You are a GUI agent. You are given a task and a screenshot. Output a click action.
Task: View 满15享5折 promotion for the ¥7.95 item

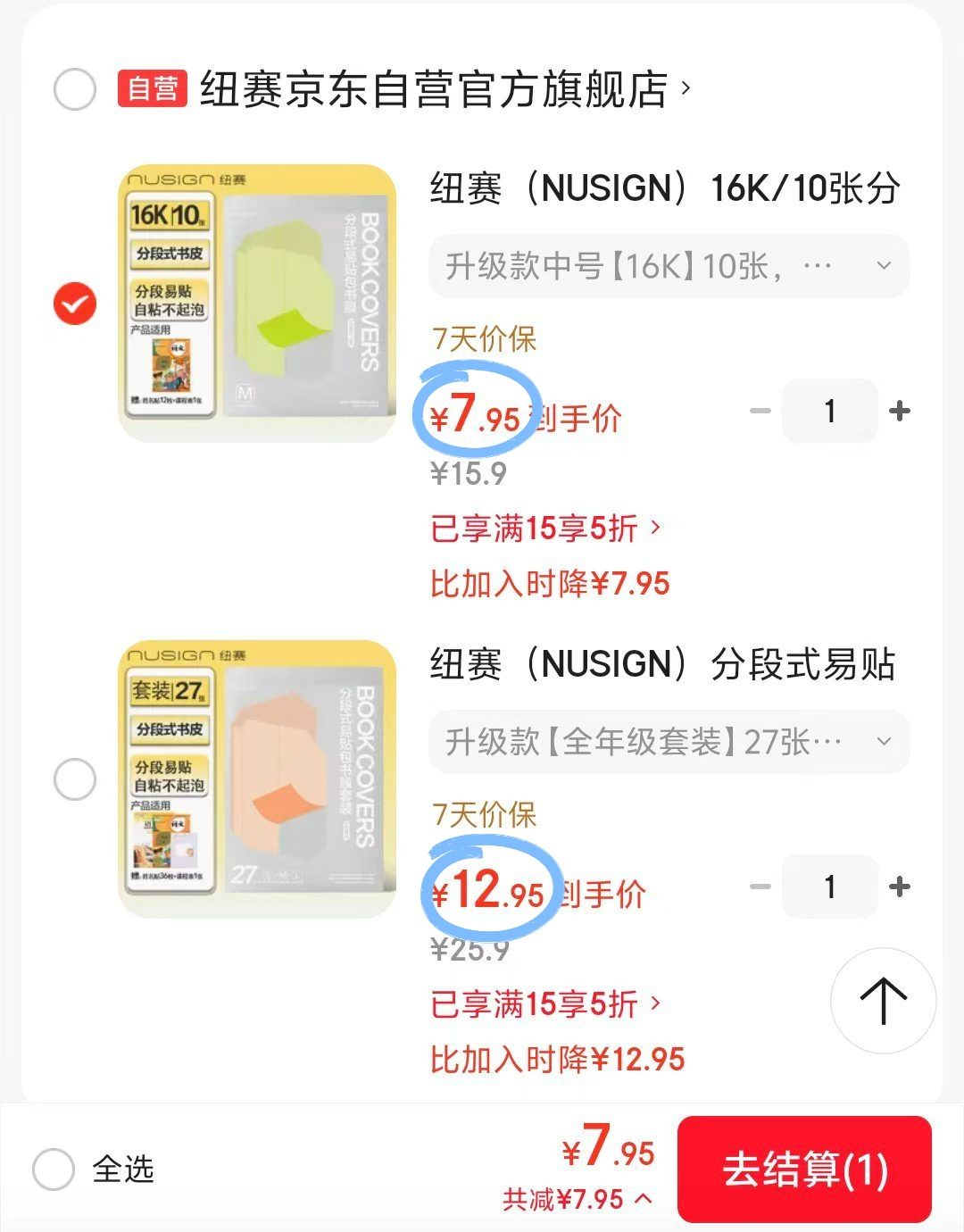point(544,529)
